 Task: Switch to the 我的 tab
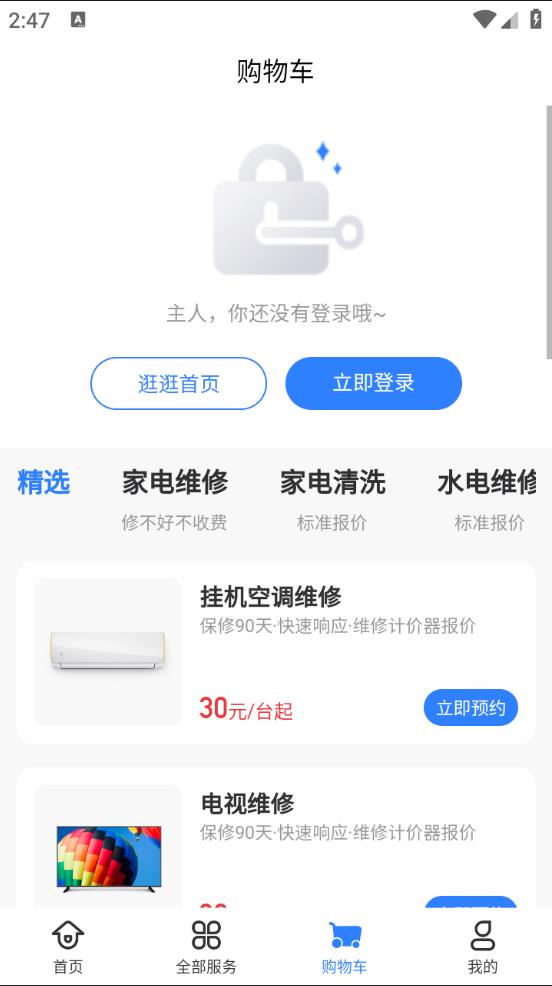(483, 947)
